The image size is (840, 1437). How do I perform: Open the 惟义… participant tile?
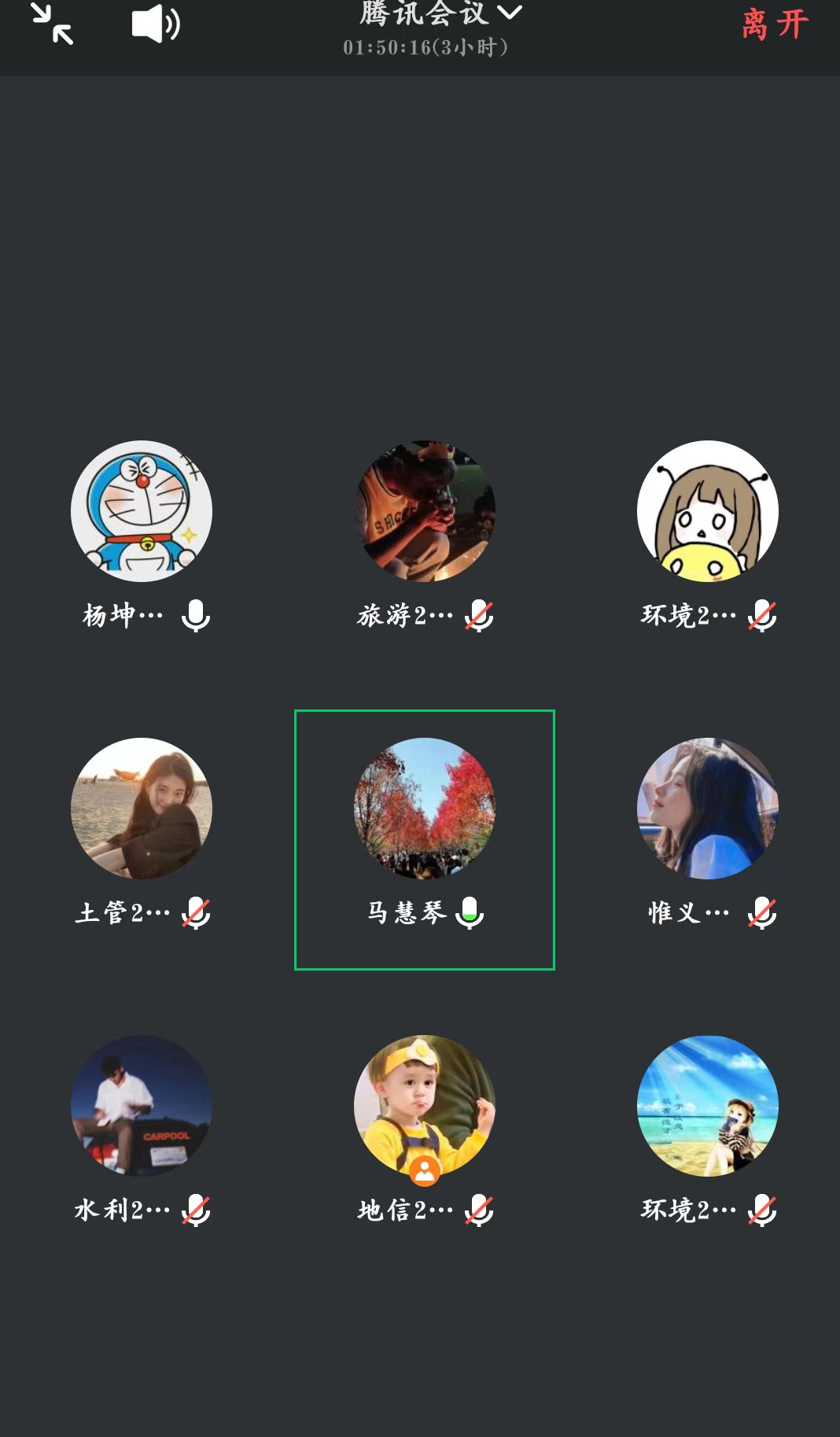pos(707,809)
